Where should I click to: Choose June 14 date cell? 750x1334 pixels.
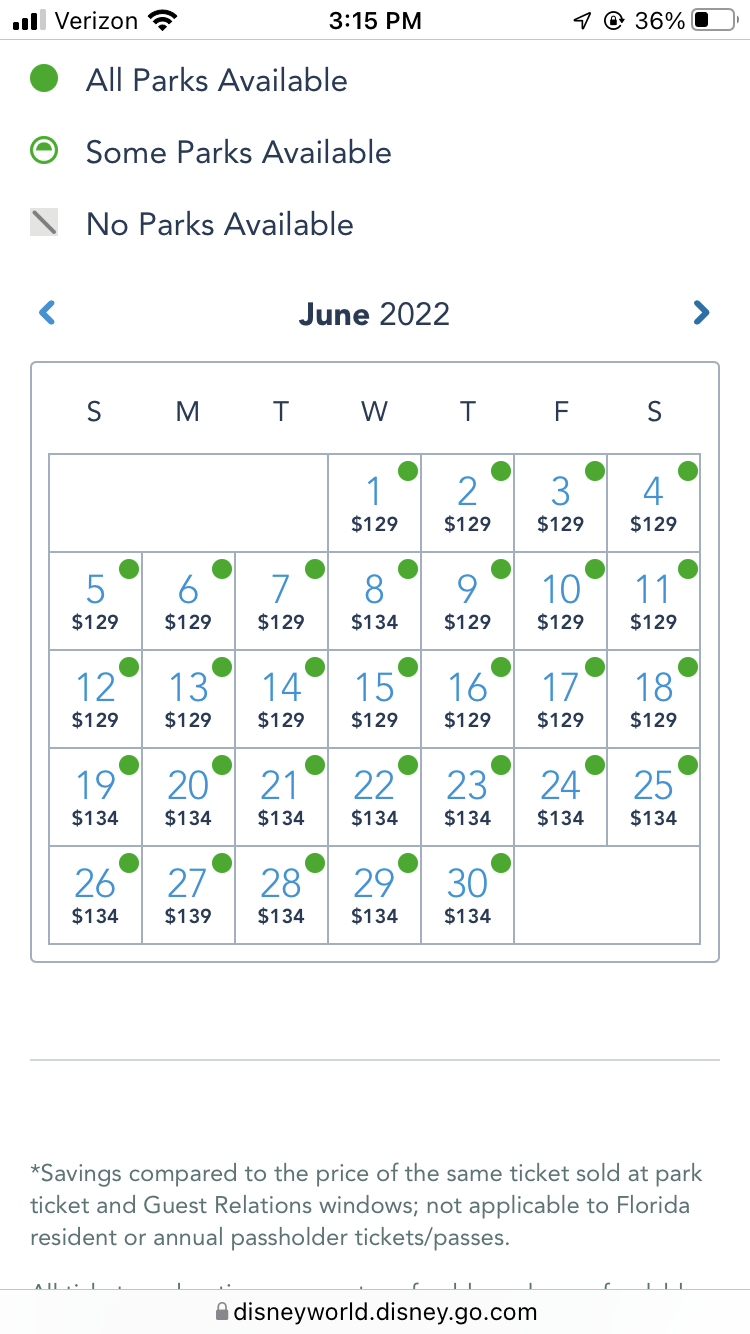pos(281,699)
